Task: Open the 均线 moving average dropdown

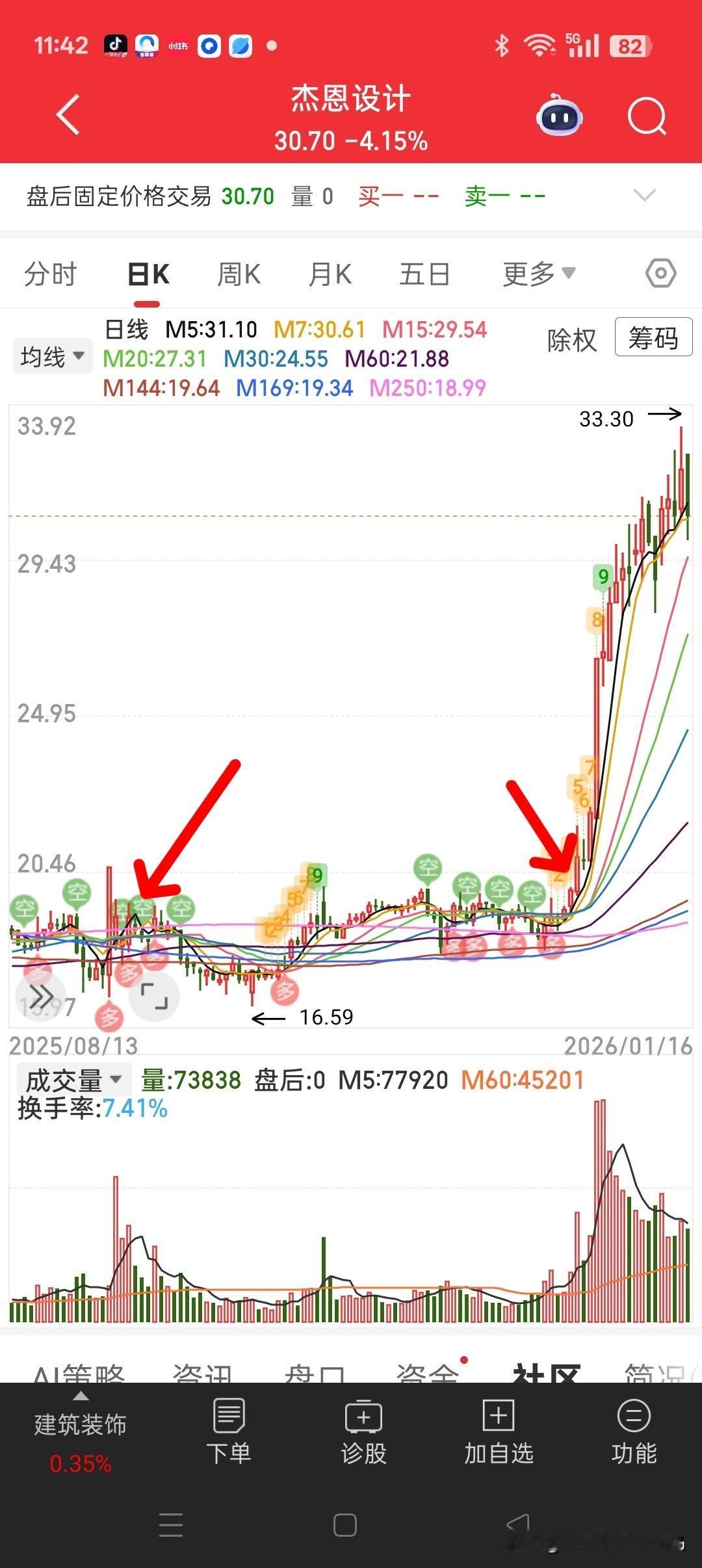Action: click(x=52, y=356)
